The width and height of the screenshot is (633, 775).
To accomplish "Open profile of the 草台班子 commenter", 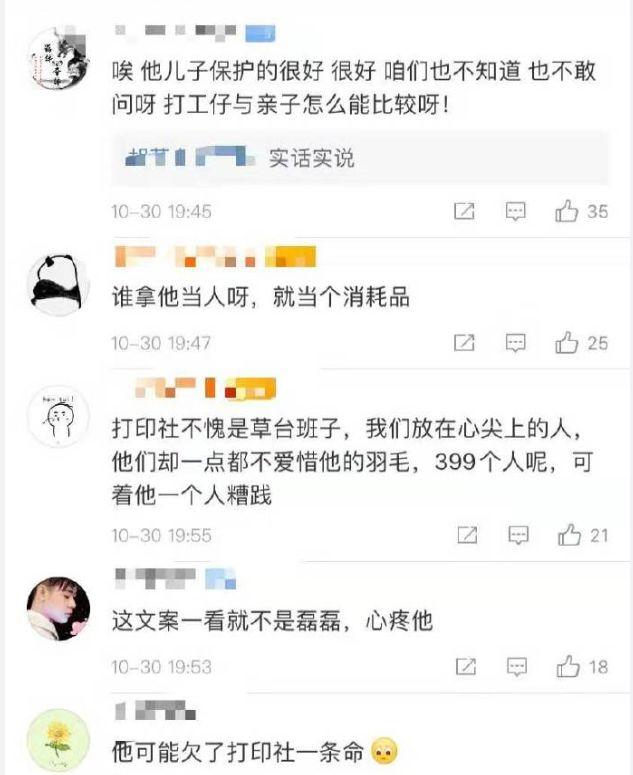I will tap(57, 416).
